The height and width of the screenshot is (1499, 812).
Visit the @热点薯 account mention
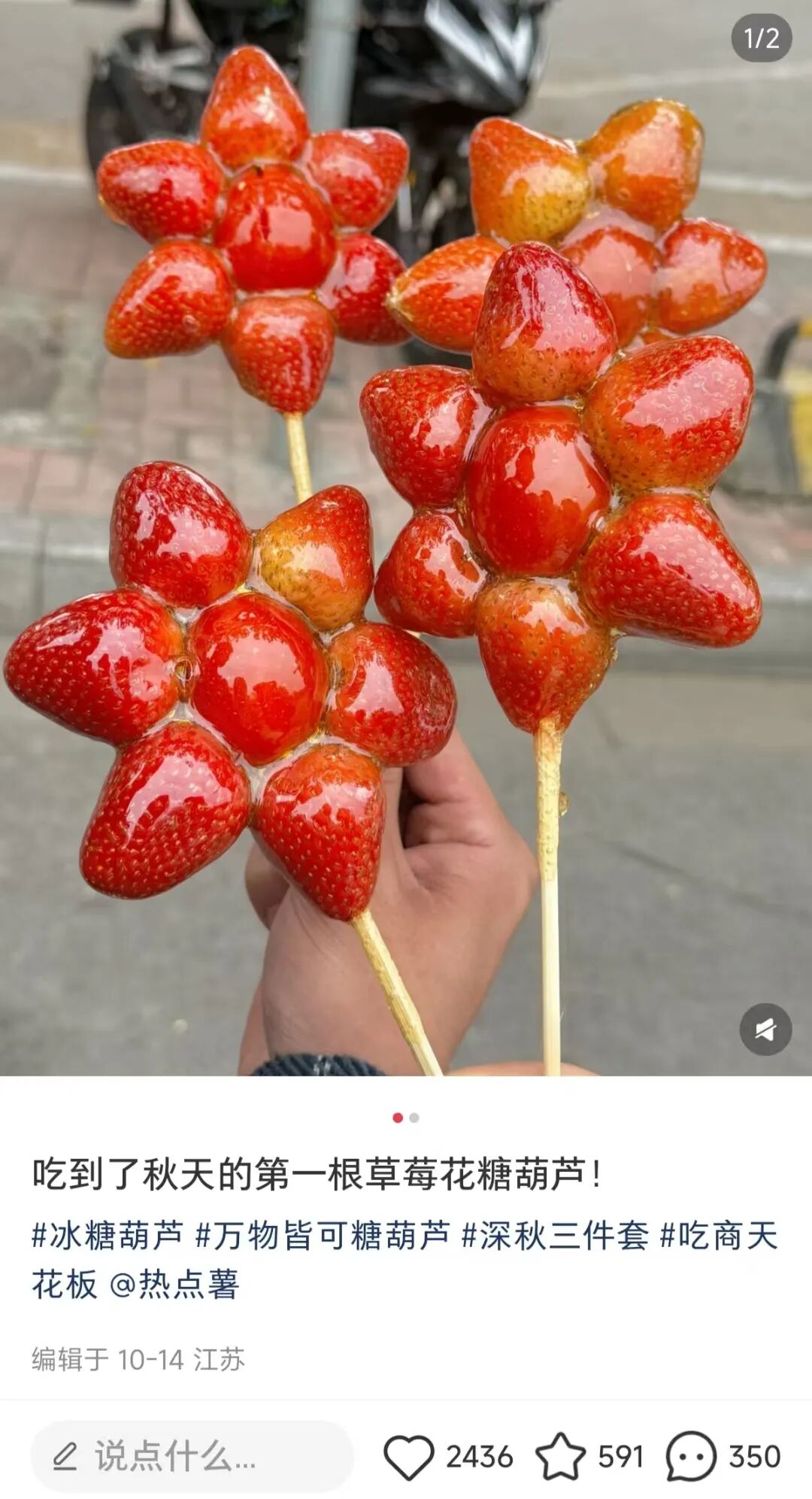click(174, 1285)
